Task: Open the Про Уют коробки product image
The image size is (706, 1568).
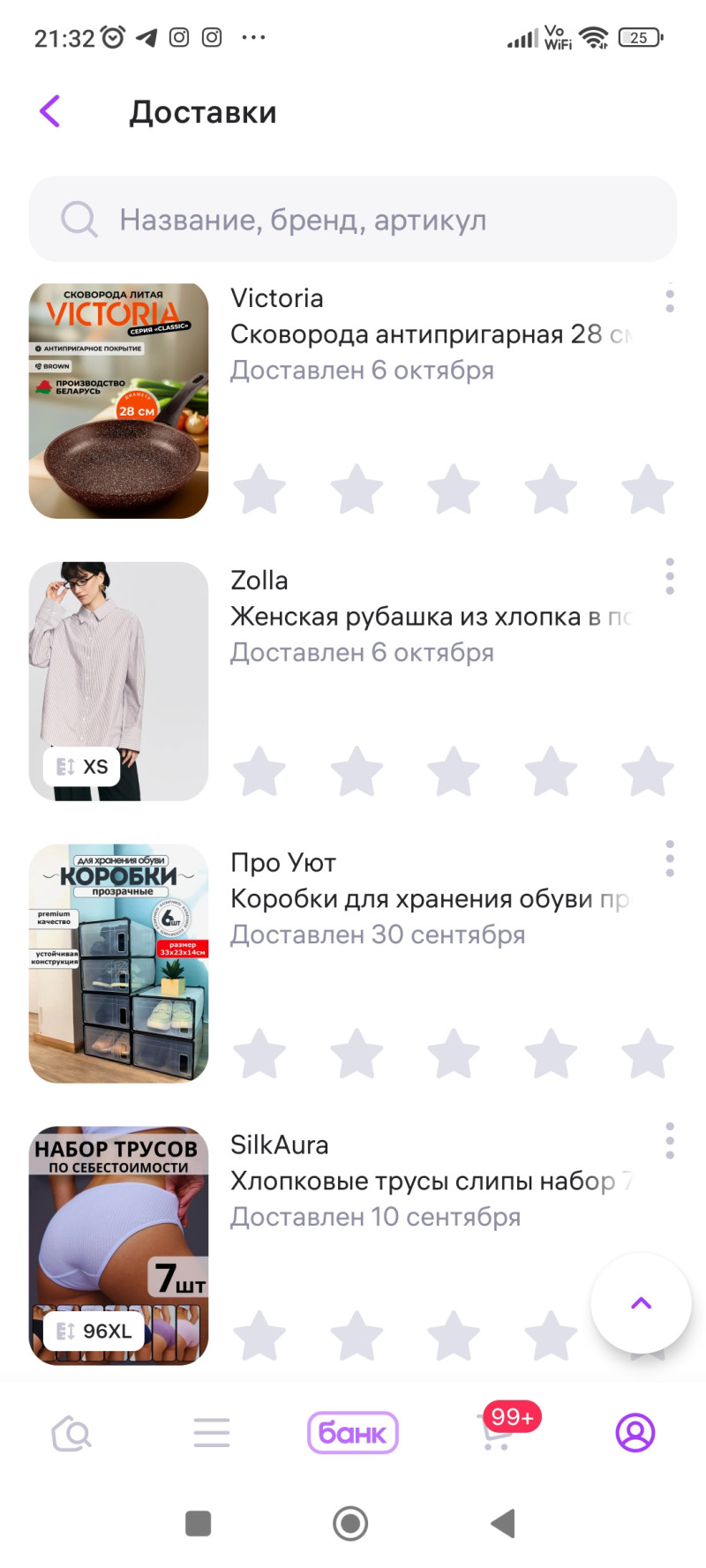Action: 118,964
